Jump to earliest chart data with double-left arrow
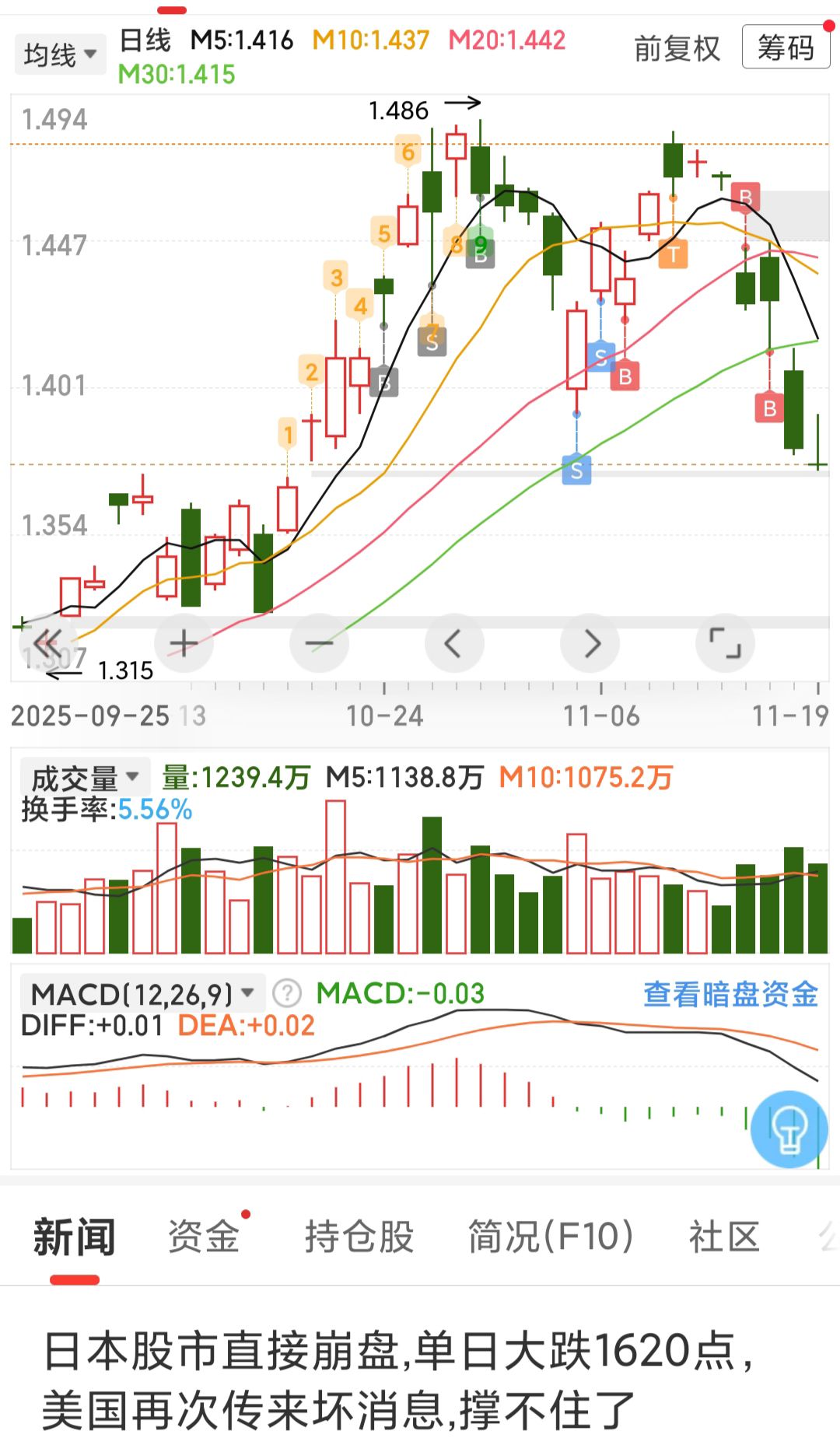The height and width of the screenshot is (1452, 840). [48, 643]
